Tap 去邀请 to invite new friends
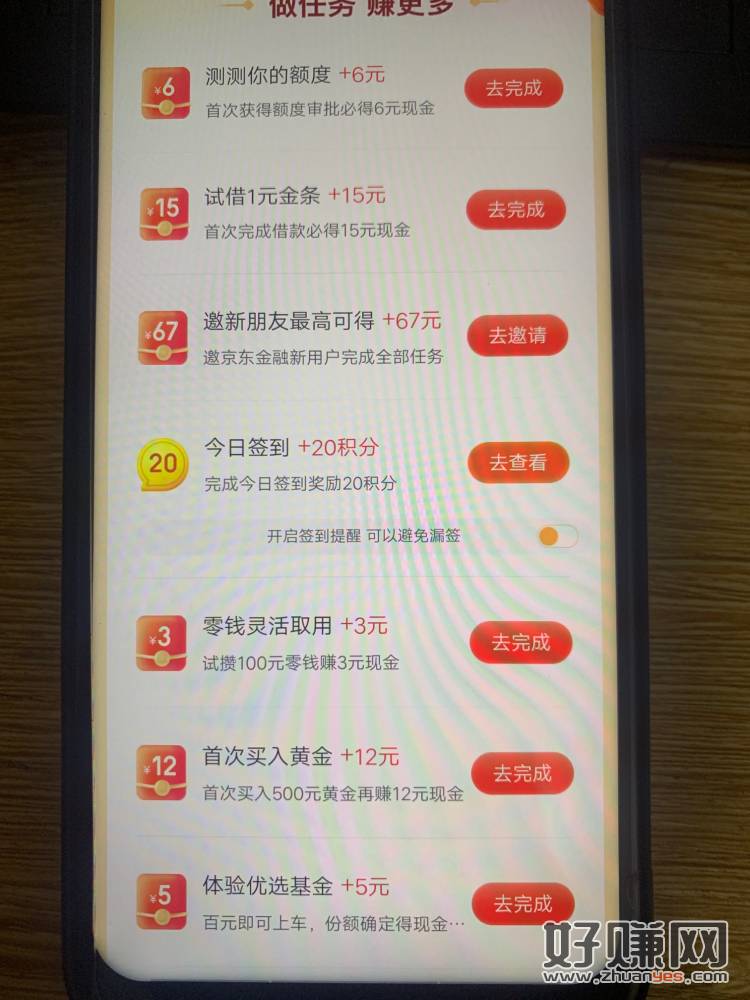 coord(517,336)
